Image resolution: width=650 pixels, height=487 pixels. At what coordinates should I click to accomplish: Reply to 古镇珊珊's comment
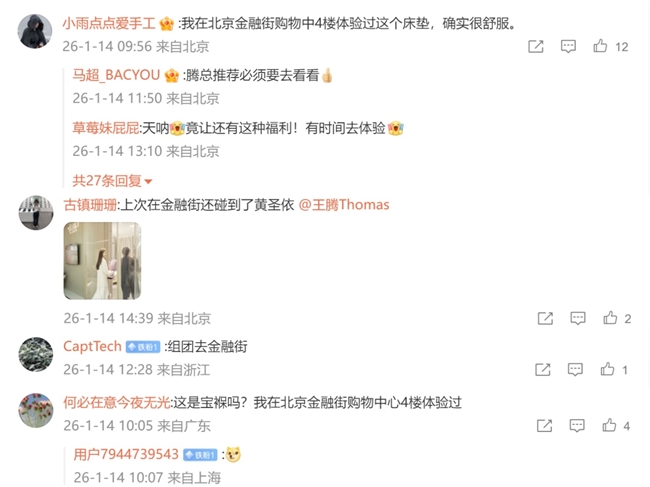(577, 318)
